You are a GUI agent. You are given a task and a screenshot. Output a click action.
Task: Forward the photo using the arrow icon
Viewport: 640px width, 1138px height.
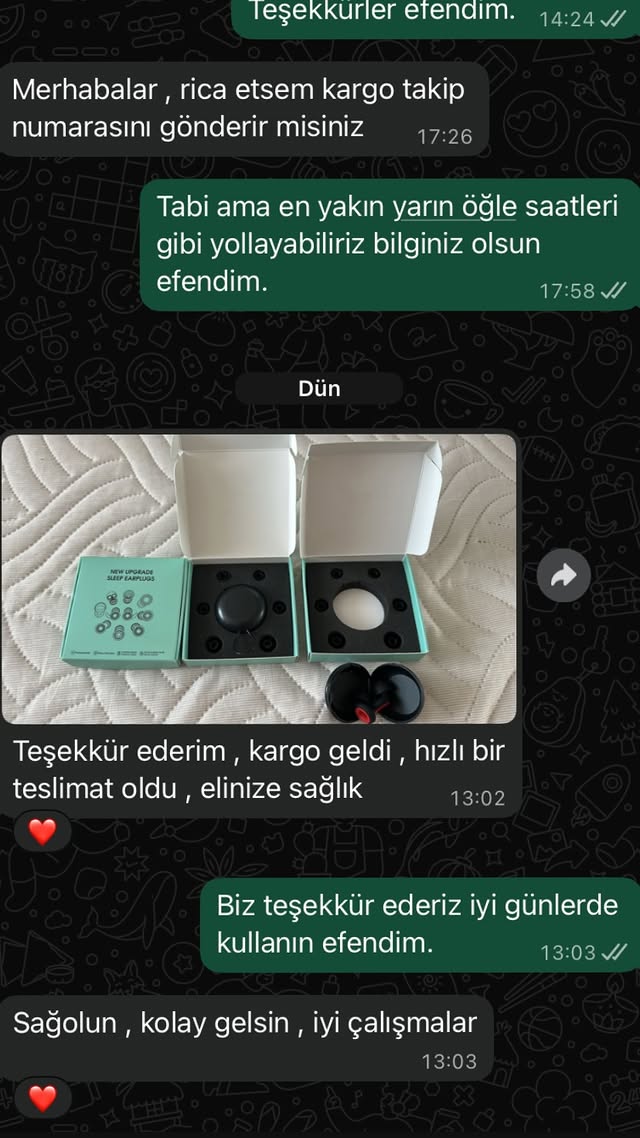(564, 575)
